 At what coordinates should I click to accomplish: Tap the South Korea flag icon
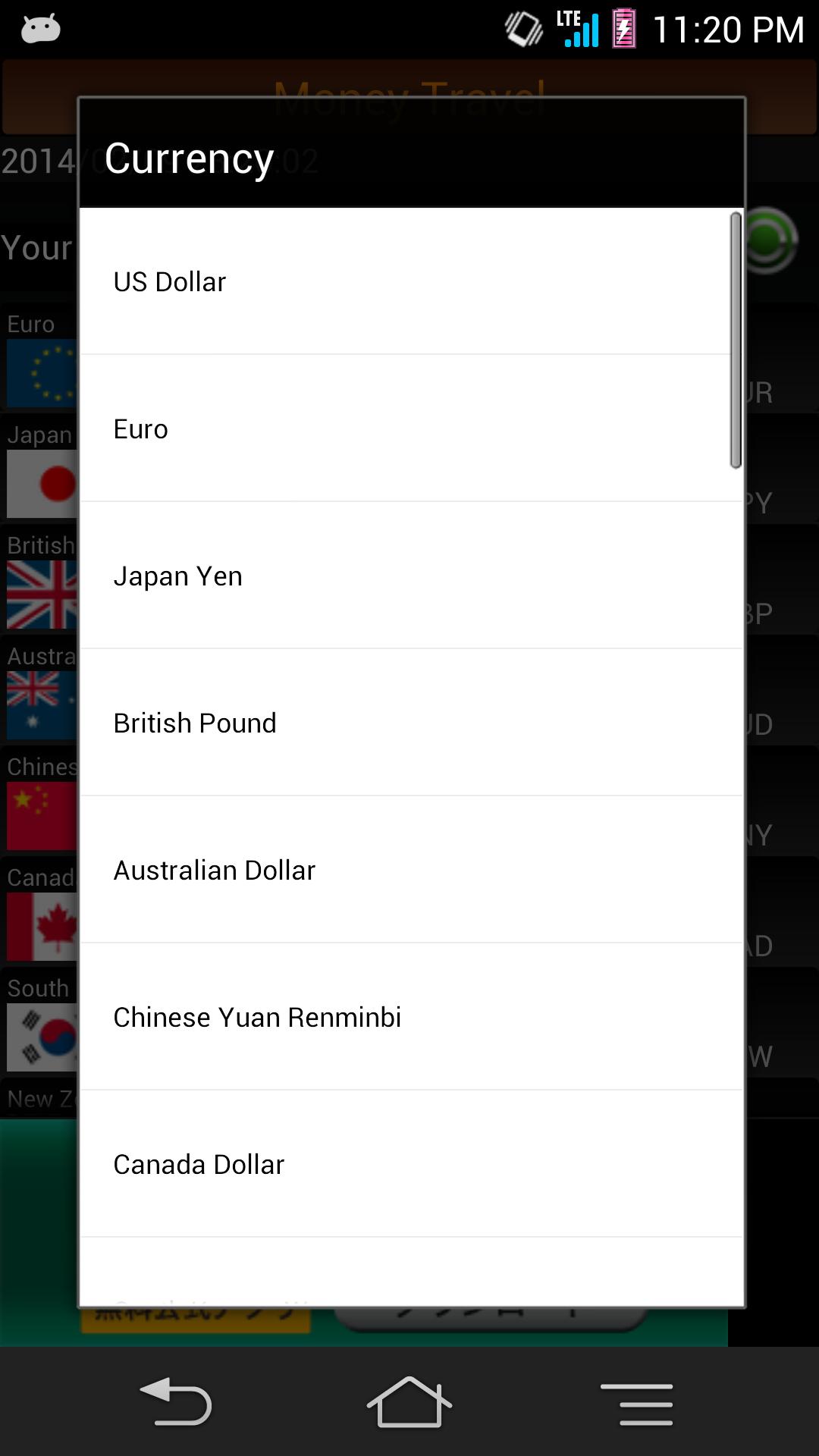click(41, 1036)
